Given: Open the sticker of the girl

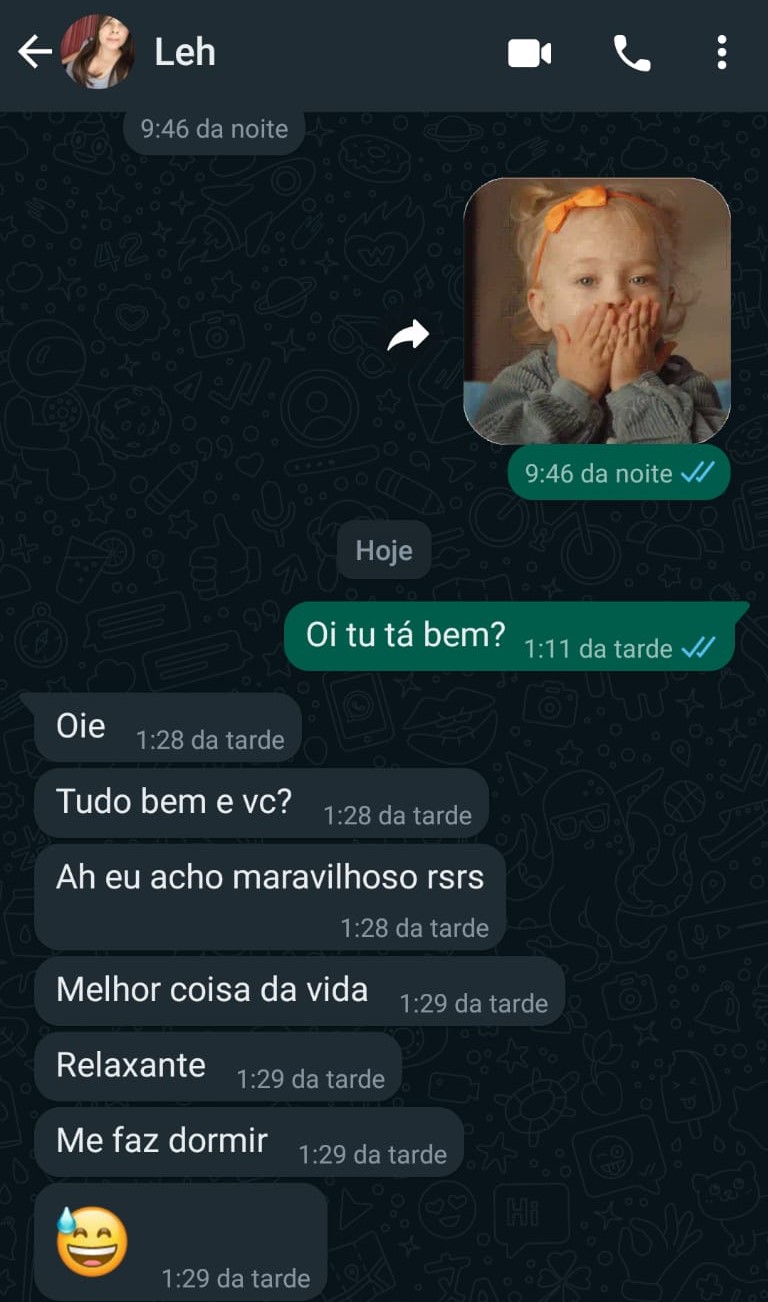Looking at the screenshot, I should click(597, 310).
